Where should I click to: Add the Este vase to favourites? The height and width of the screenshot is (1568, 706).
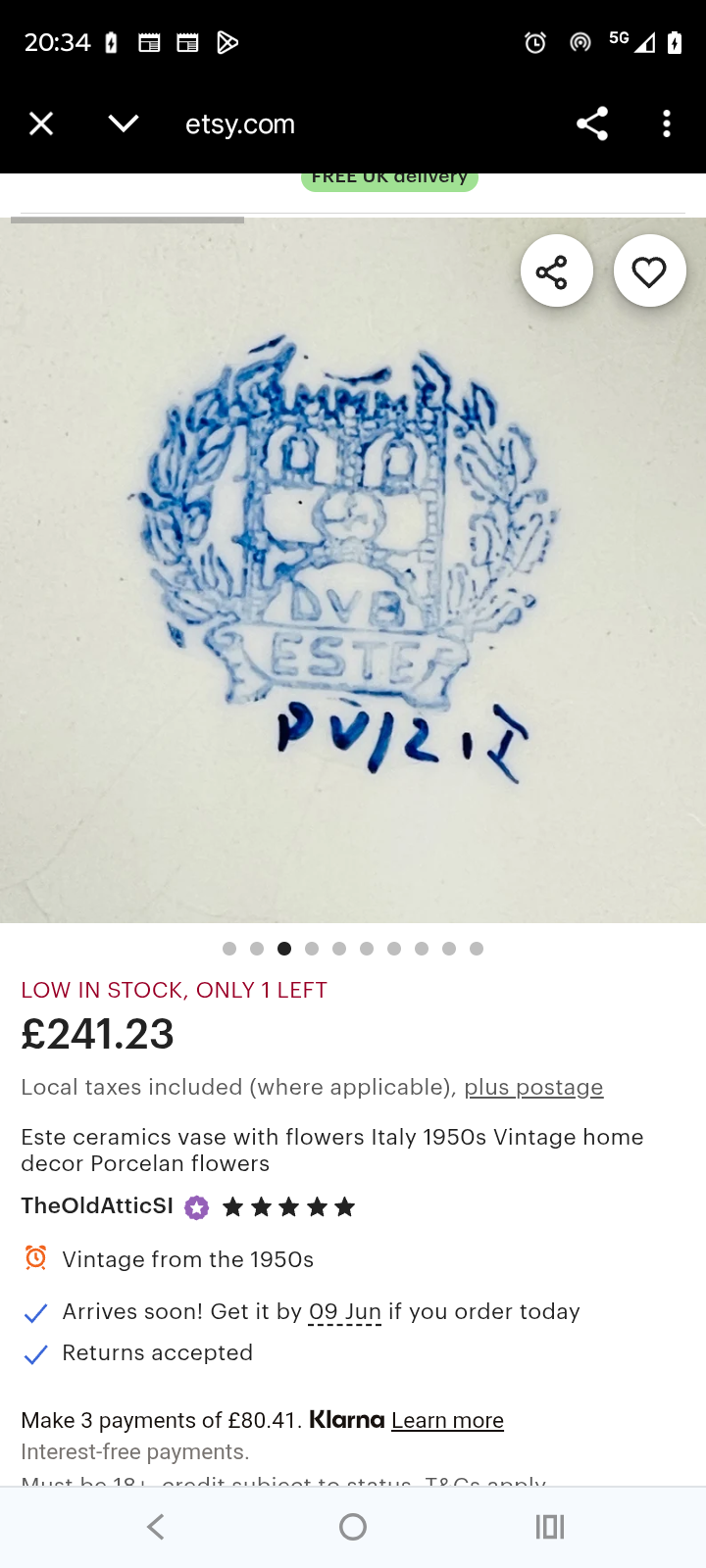click(649, 271)
